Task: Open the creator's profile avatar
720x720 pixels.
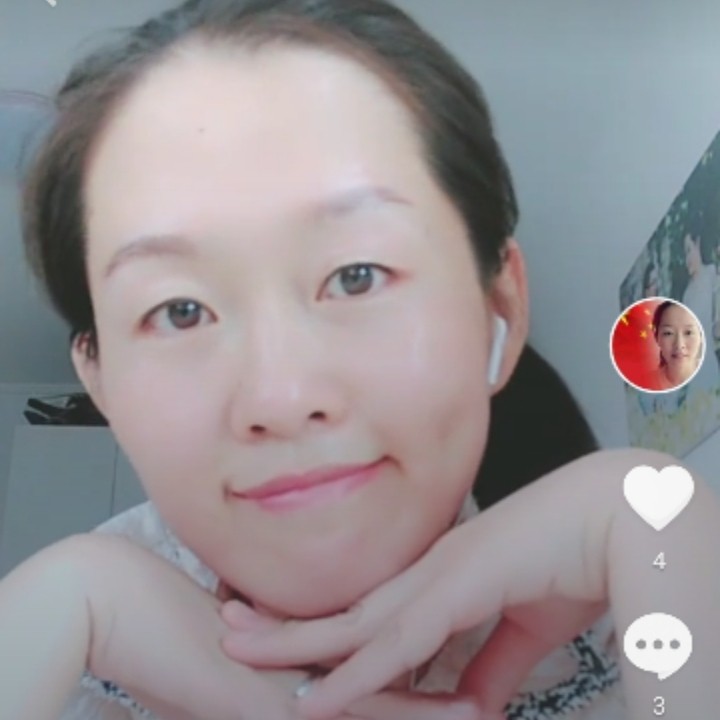Action: pyautogui.click(x=657, y=345)
